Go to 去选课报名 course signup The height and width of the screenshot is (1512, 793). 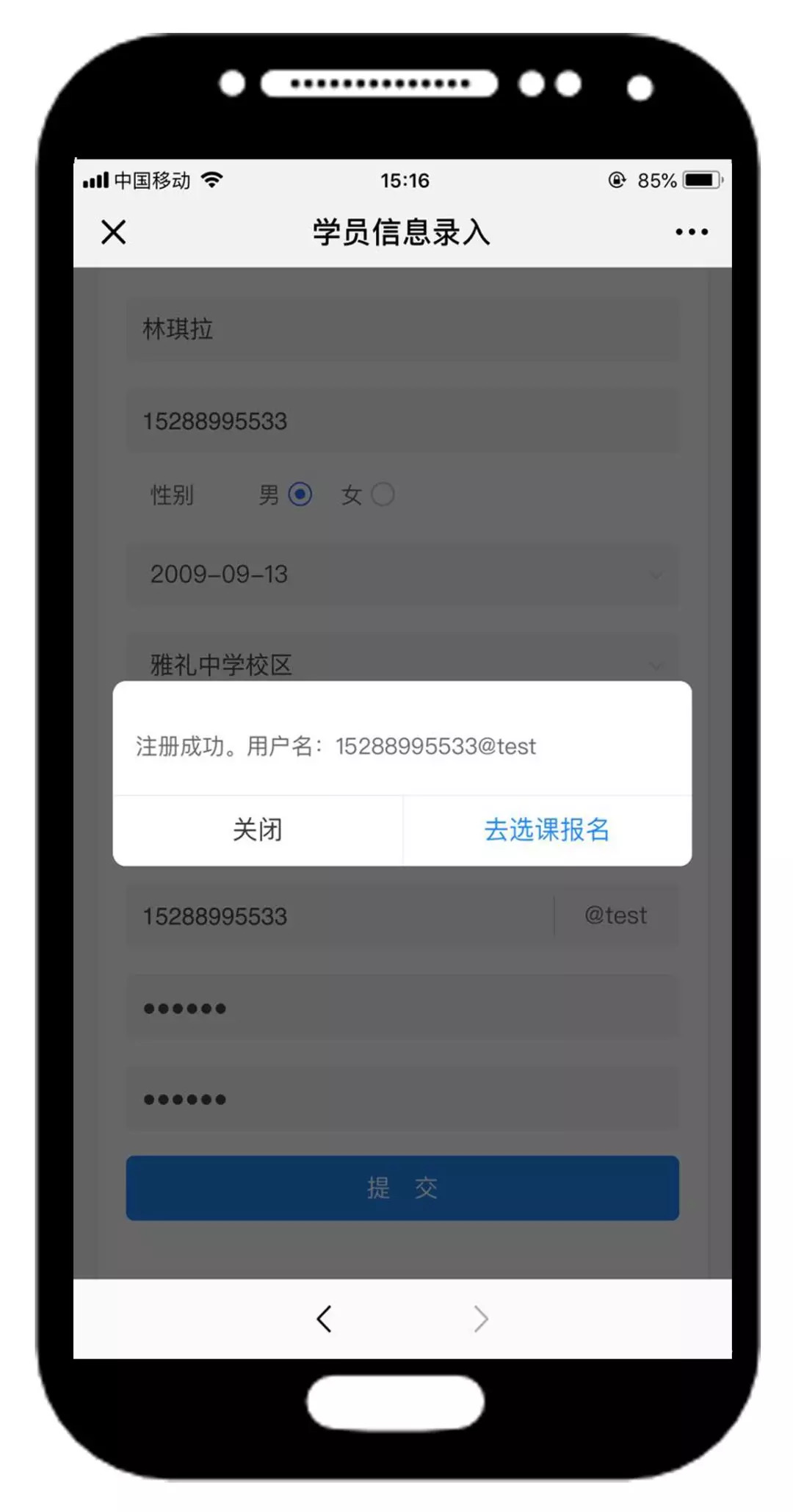[x=547, y=830]
